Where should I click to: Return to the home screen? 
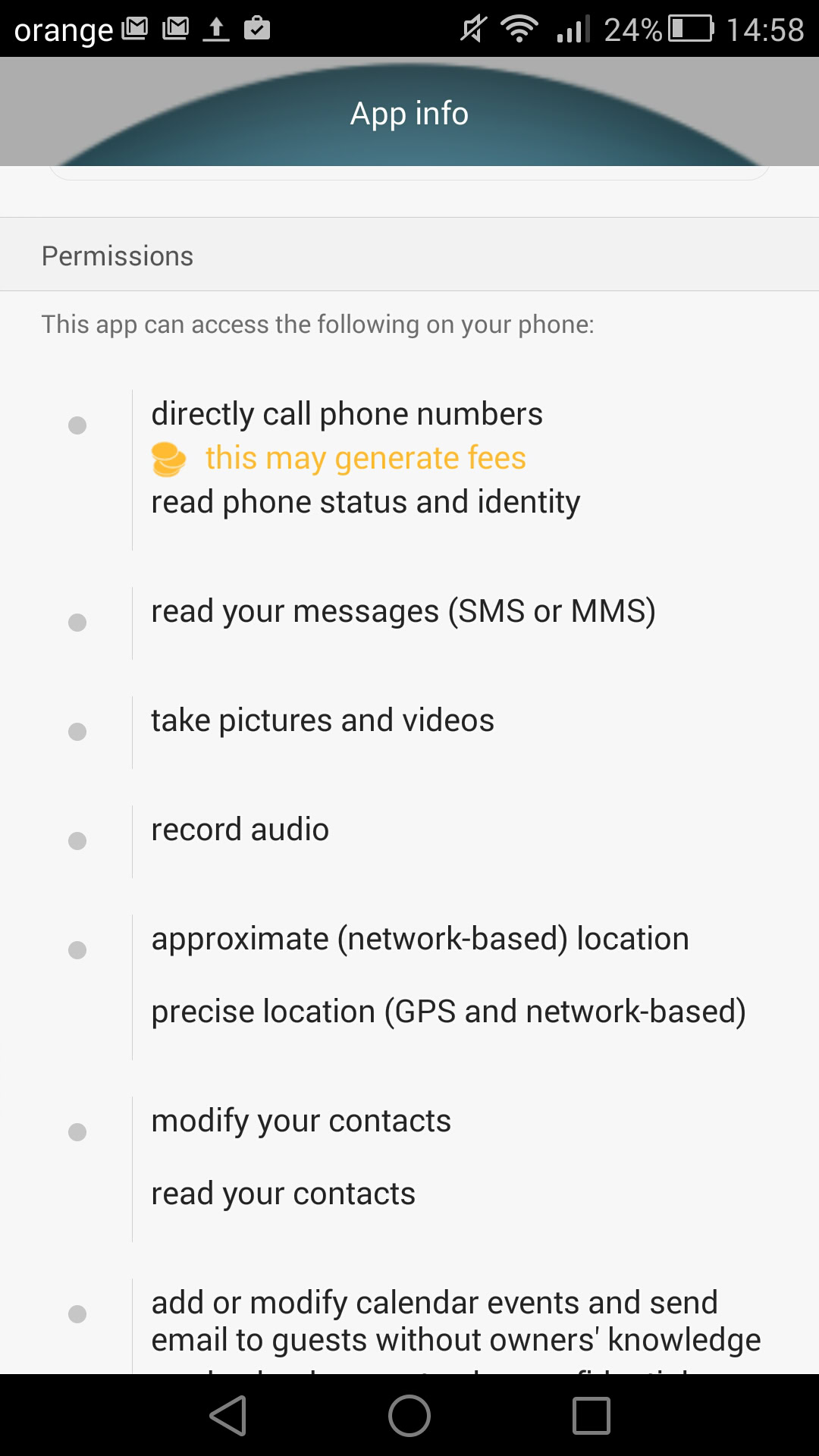pos(409,1416)
